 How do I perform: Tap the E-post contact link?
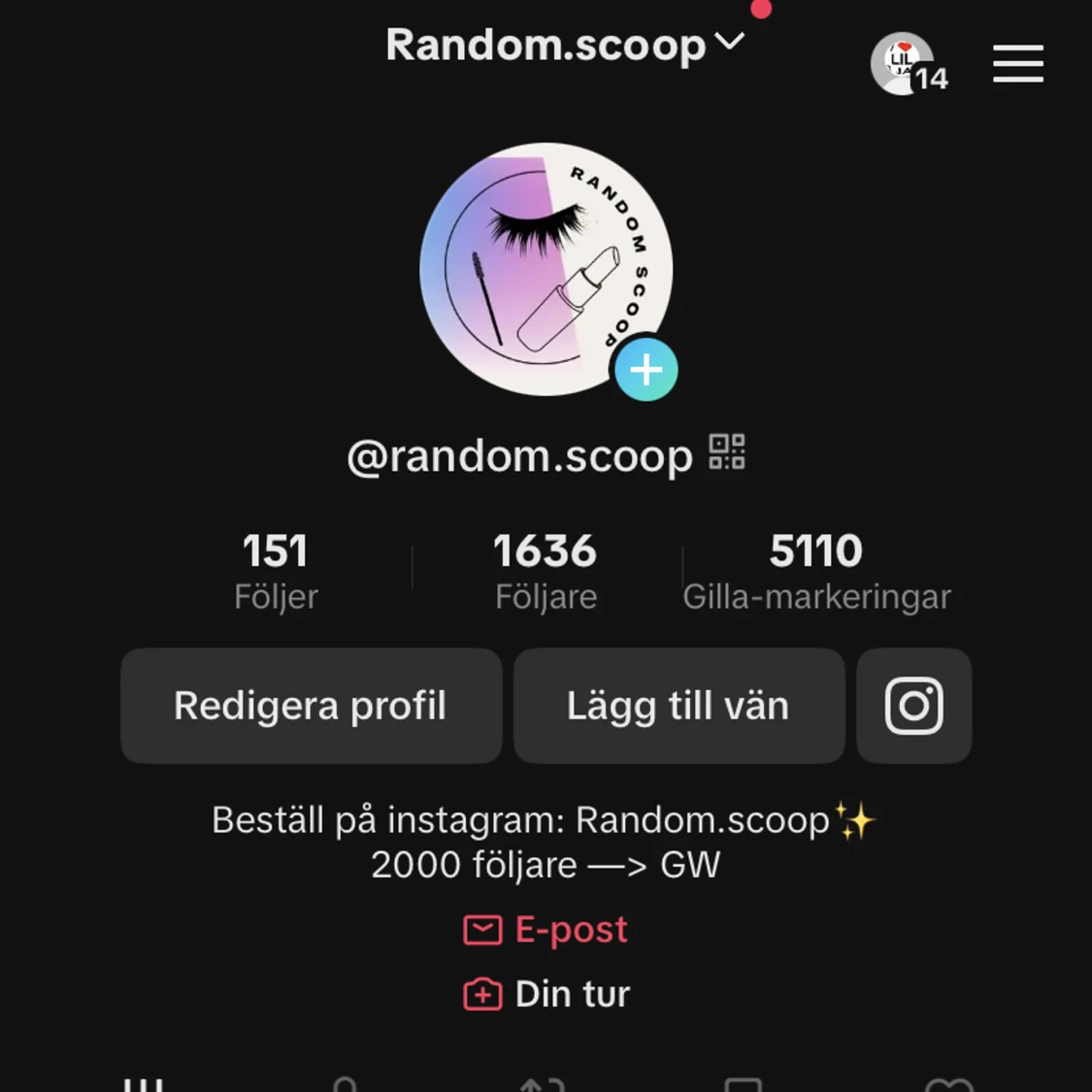[x=546, y=930]
